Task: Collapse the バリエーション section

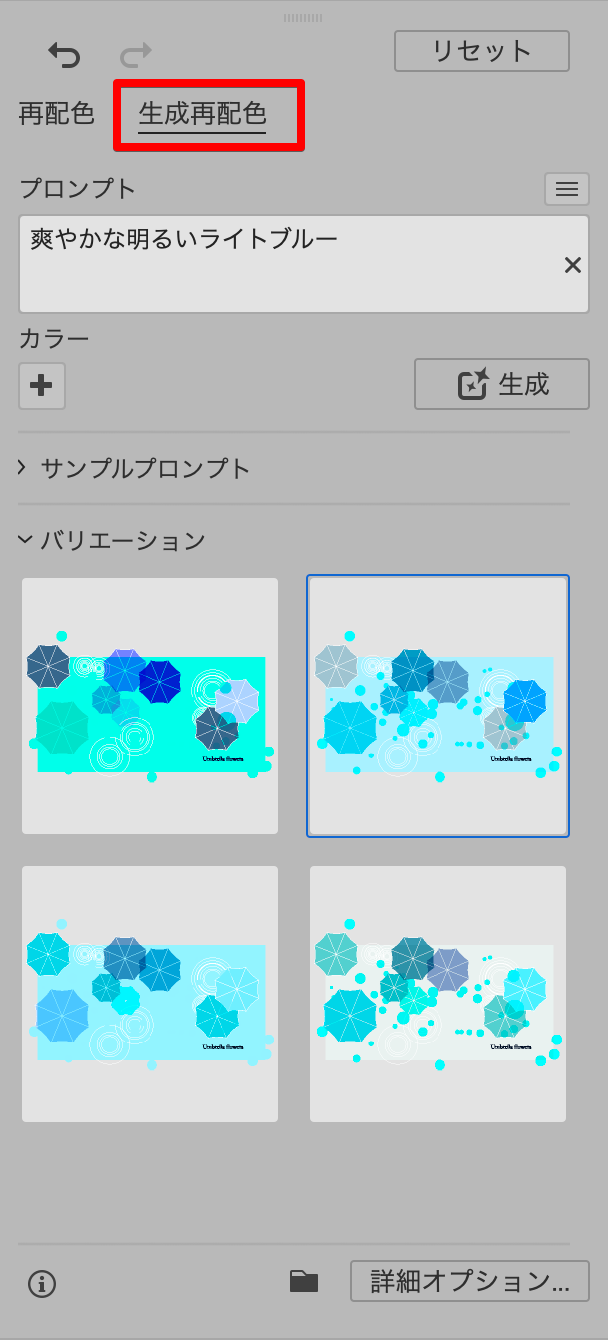Action: coord(112,541)
